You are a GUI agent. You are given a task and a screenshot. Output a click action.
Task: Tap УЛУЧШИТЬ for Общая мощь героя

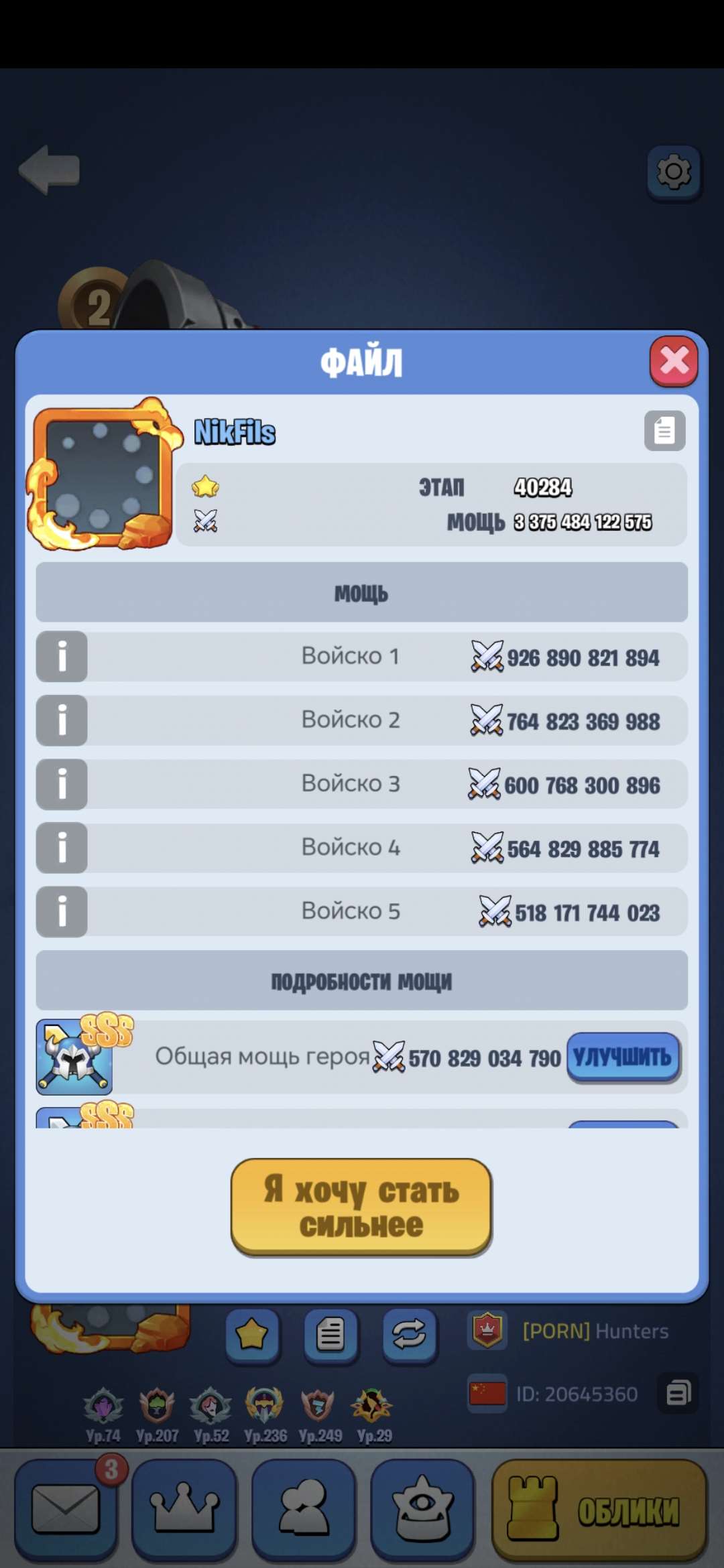623,1057
